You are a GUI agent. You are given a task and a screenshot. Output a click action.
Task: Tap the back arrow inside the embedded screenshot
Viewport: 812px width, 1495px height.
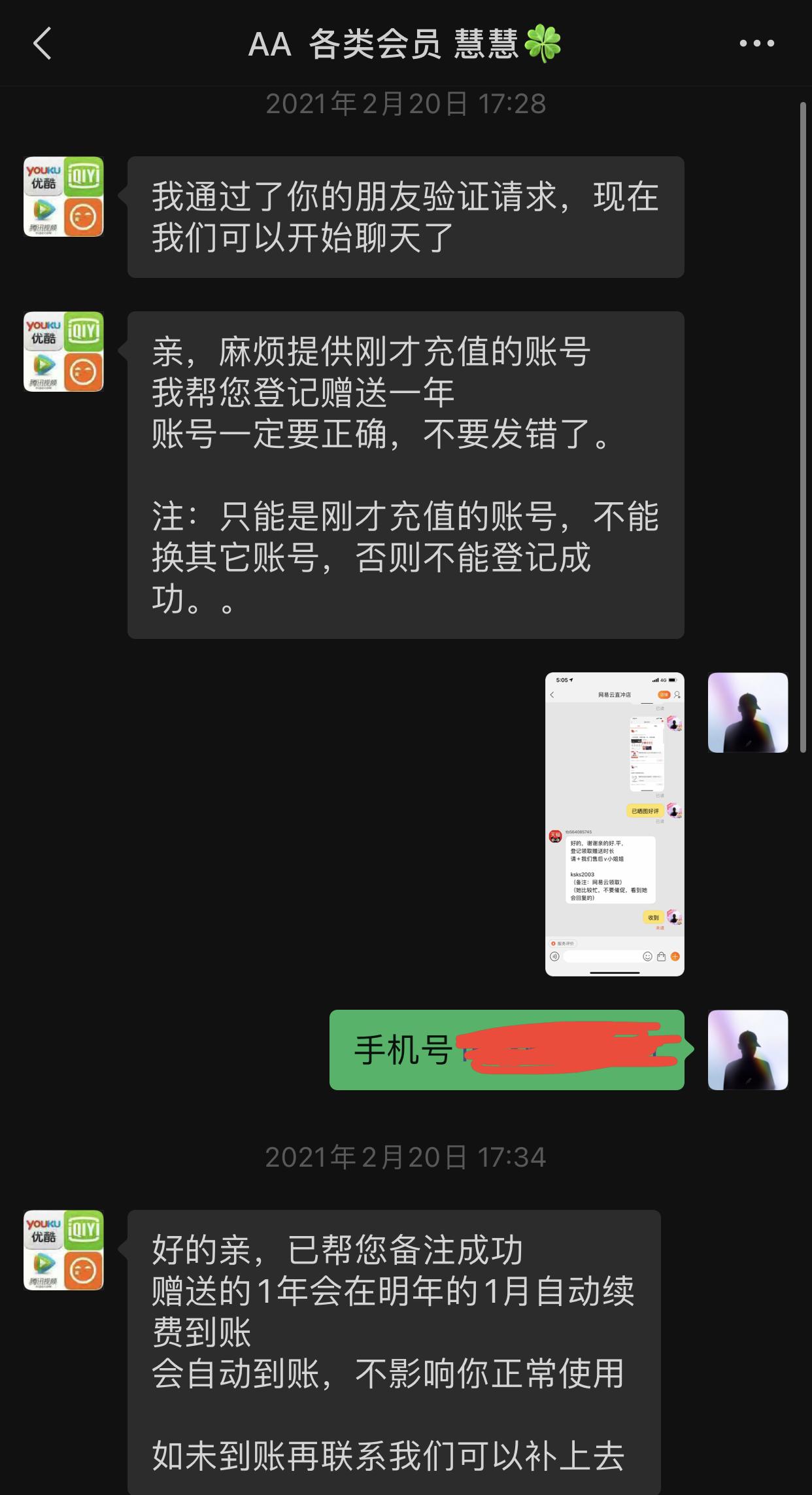[552, 695]
